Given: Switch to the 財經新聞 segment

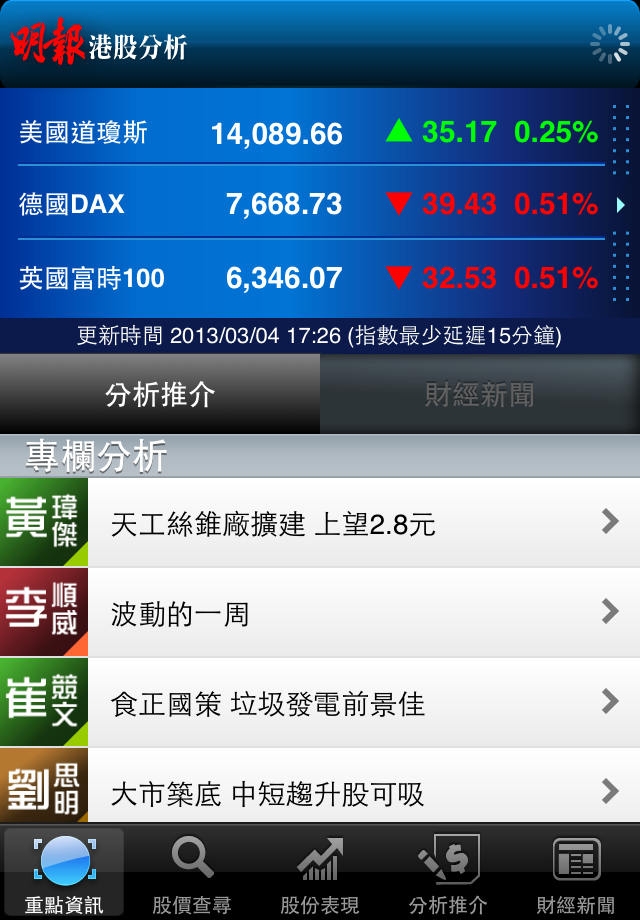Looking at the screenshot, I should click(480, 394).
